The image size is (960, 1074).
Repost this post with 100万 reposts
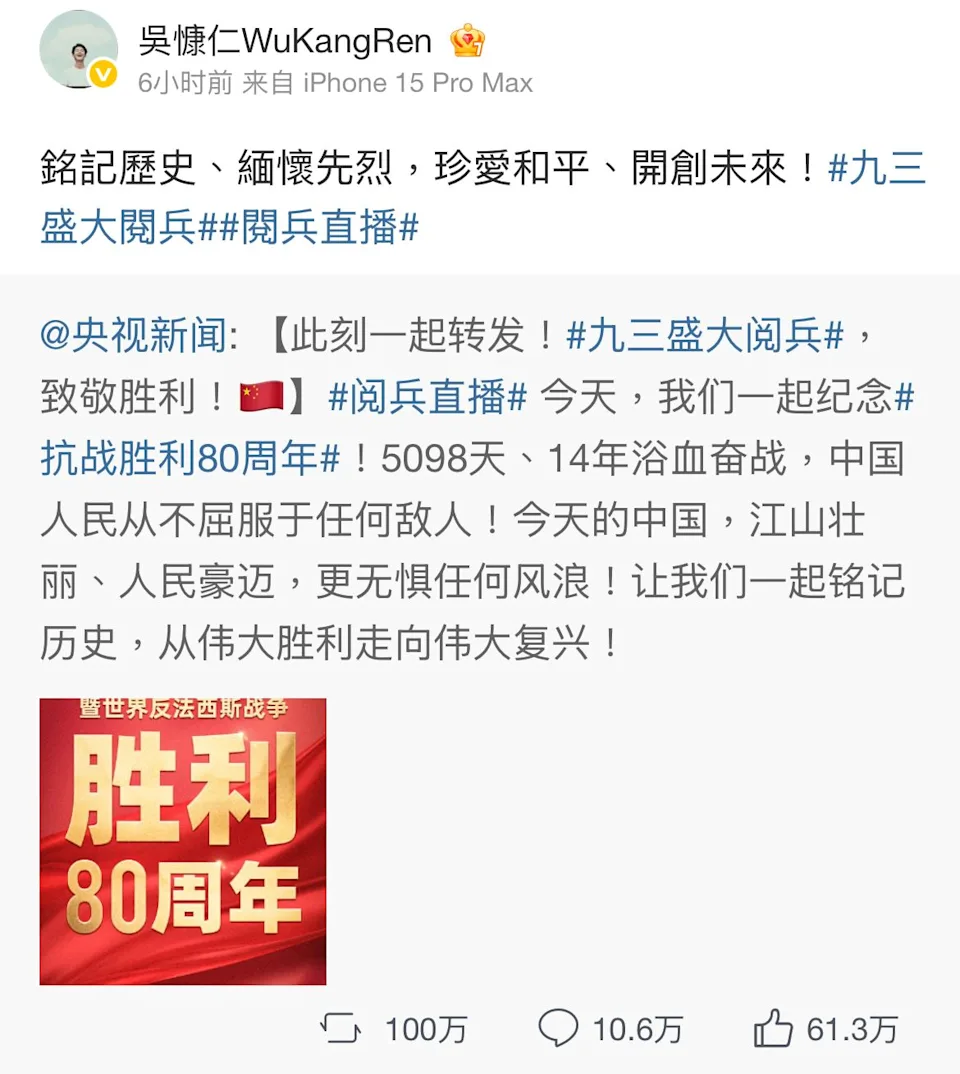393,1028
